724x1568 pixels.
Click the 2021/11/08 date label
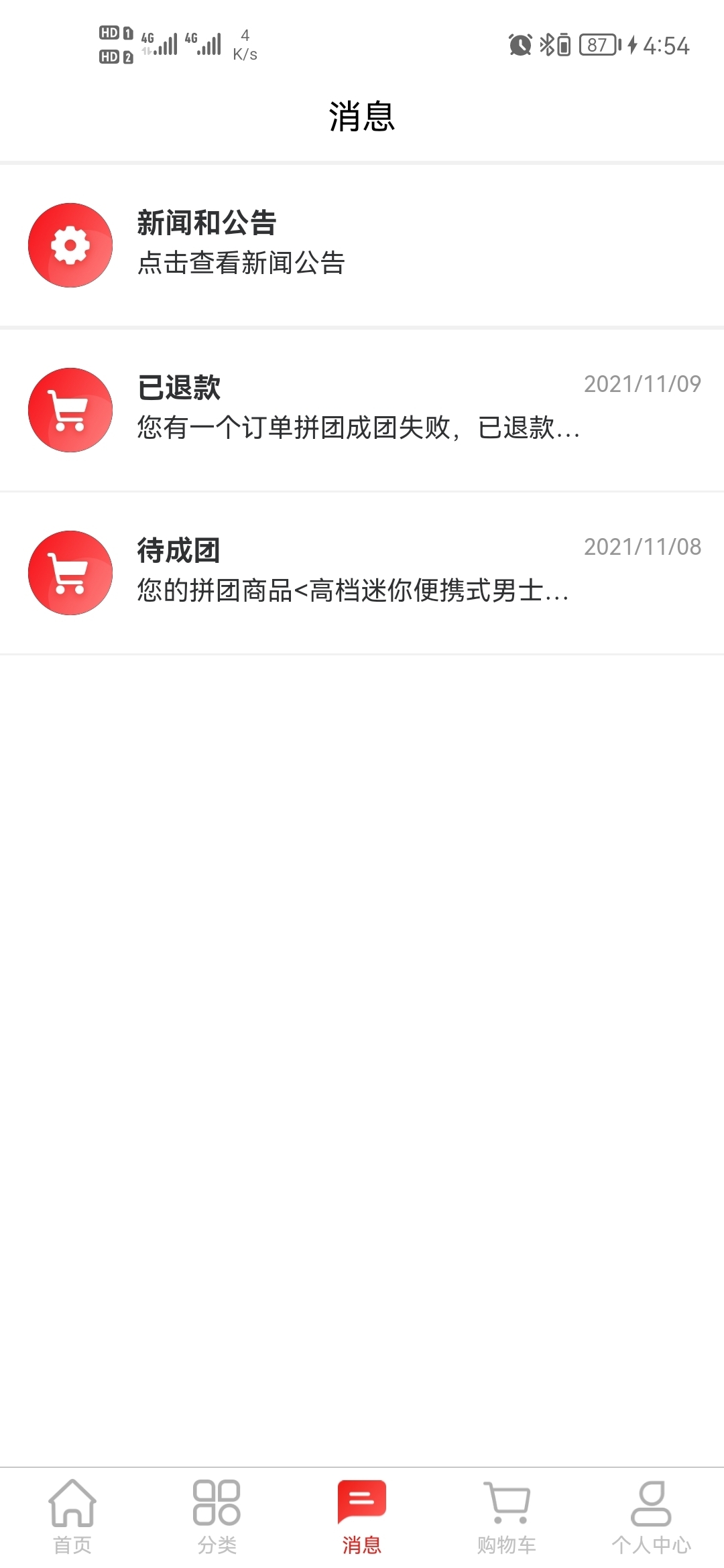click(642, 547)
